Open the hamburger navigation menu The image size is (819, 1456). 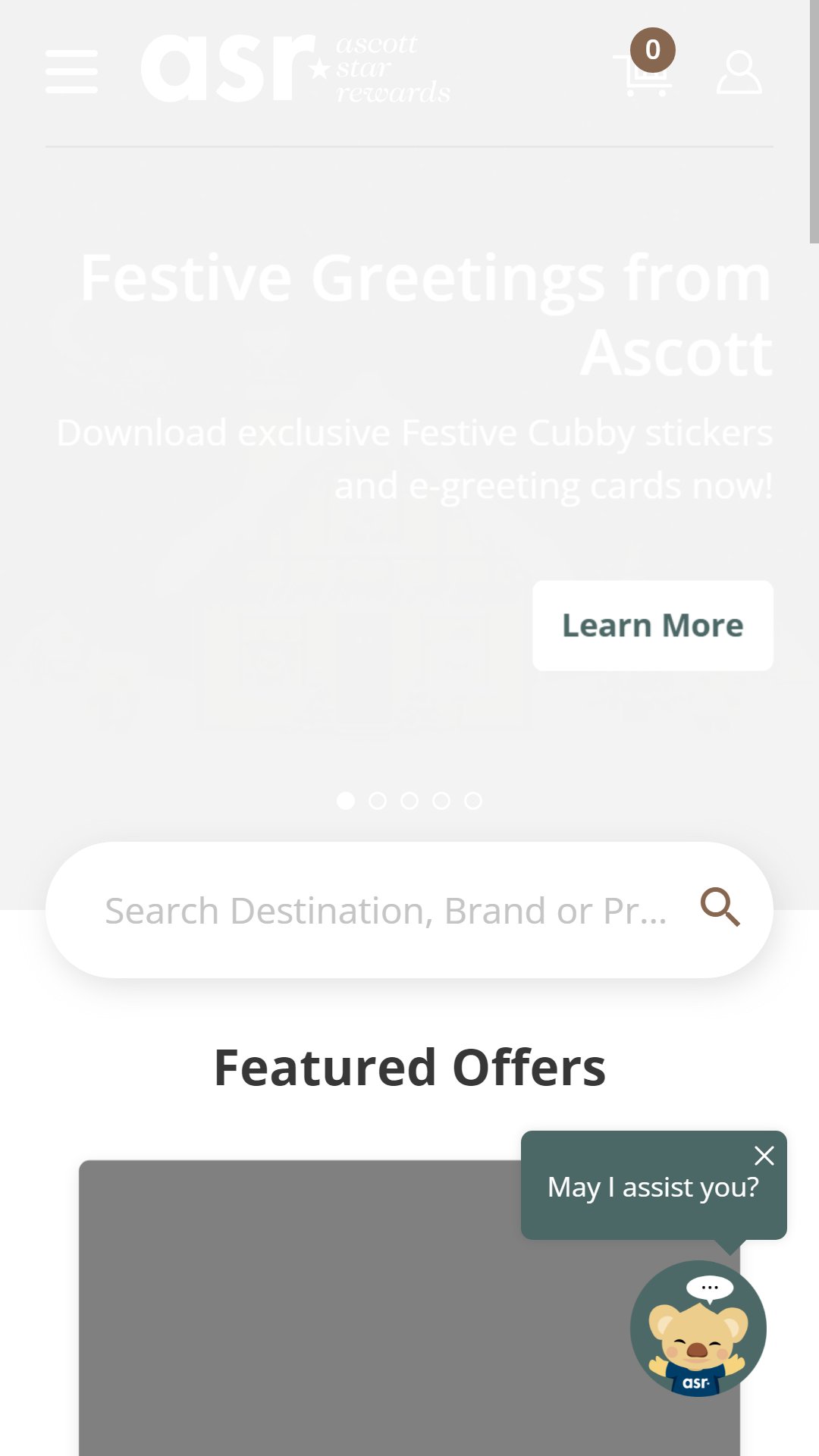(x=71, y=72)
